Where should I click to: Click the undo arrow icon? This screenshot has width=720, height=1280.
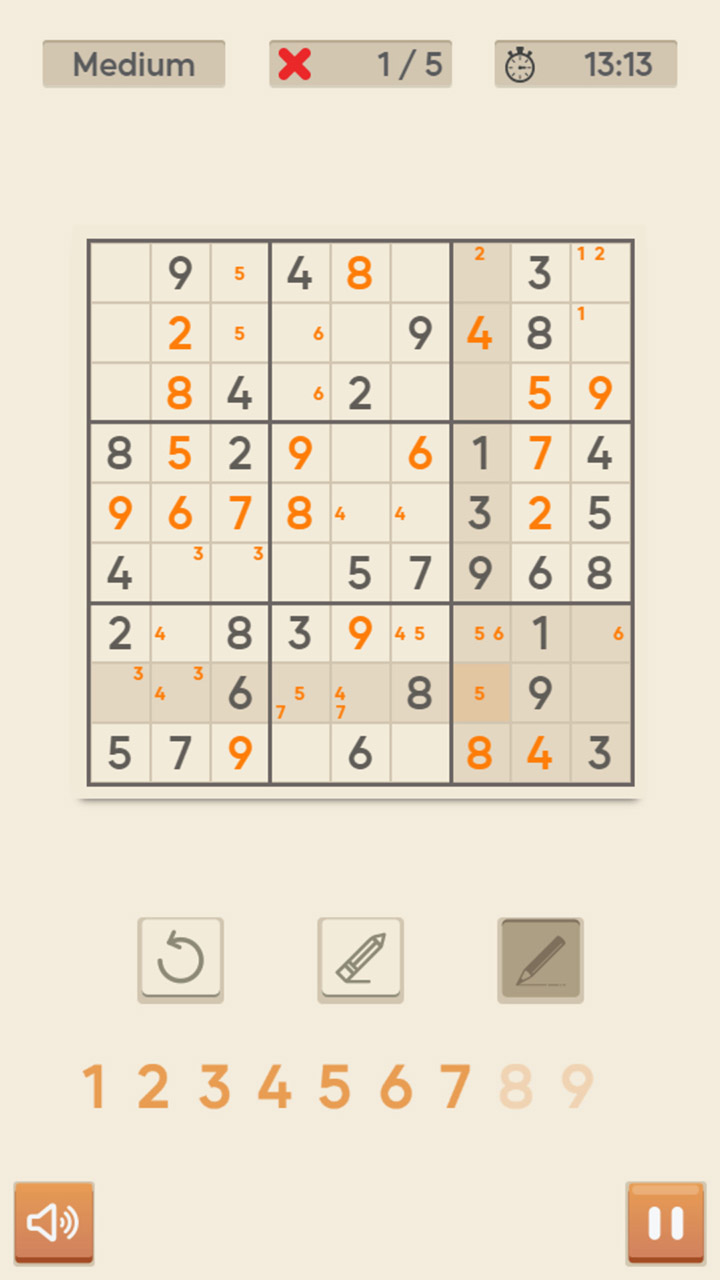(180, 958)
